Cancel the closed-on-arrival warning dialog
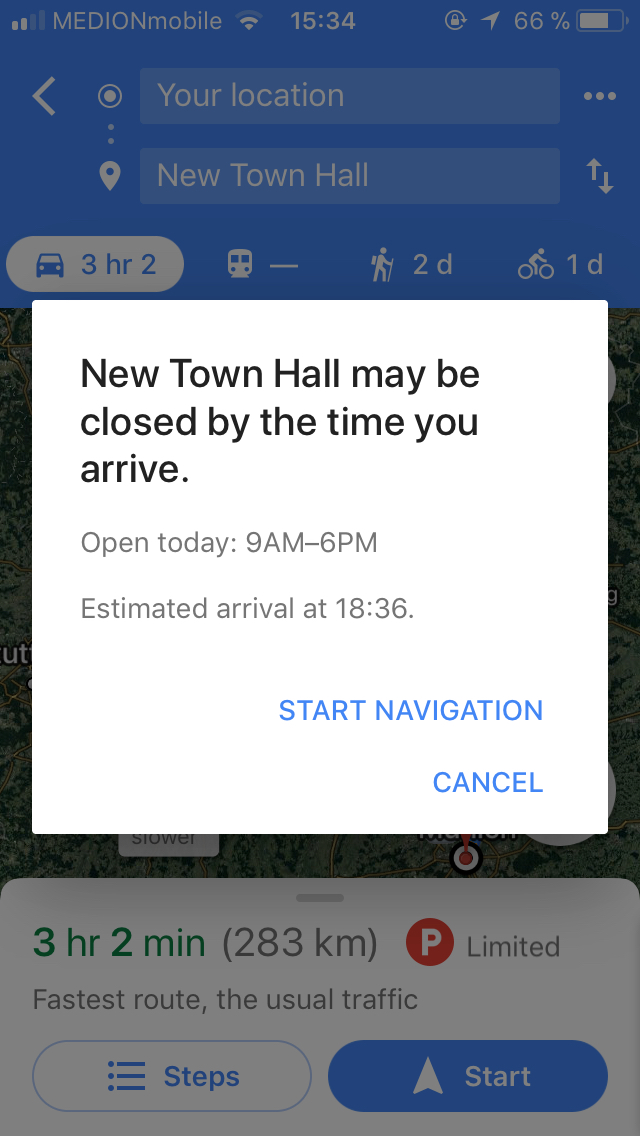Screen dimensions: 640x1136 point(488,782)
